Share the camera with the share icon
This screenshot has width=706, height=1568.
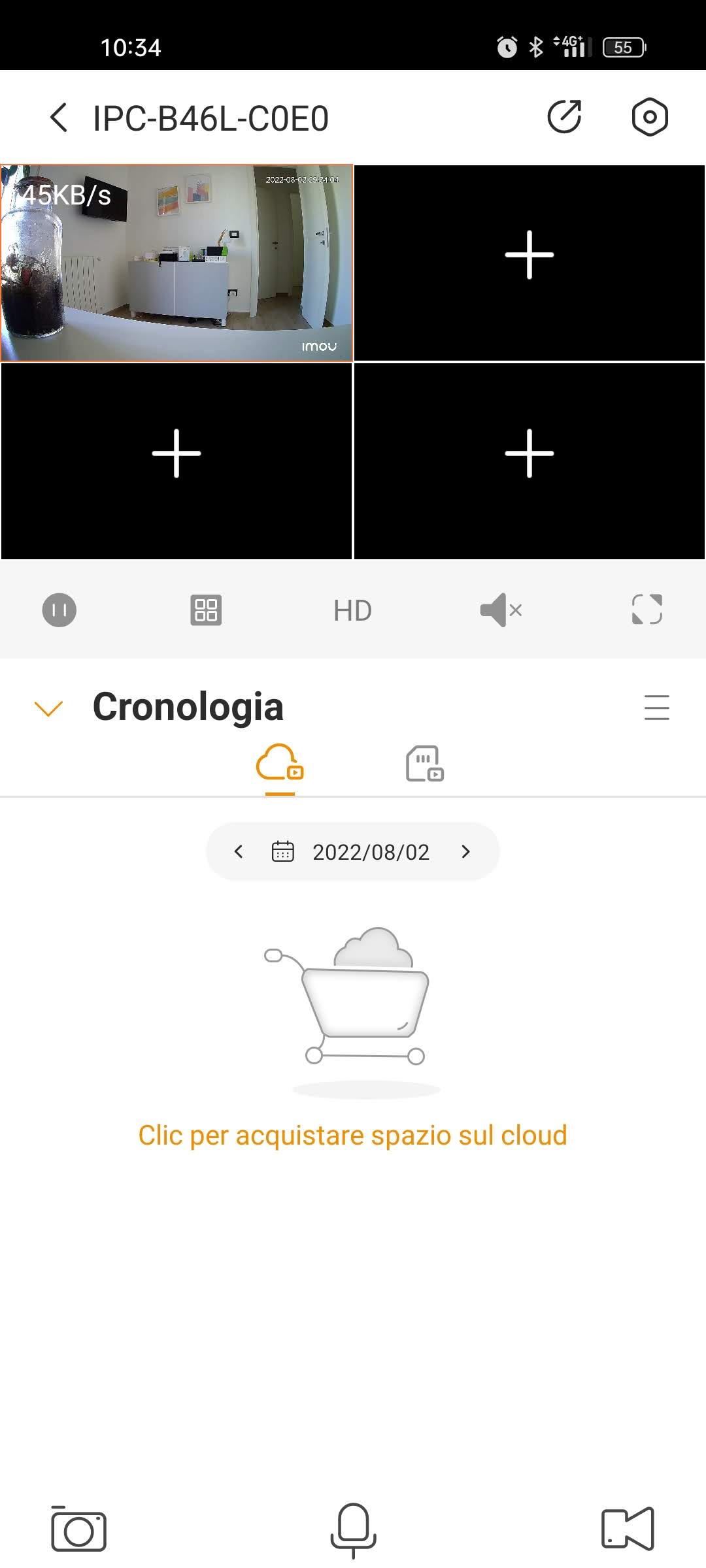click(x=564, y=118)
